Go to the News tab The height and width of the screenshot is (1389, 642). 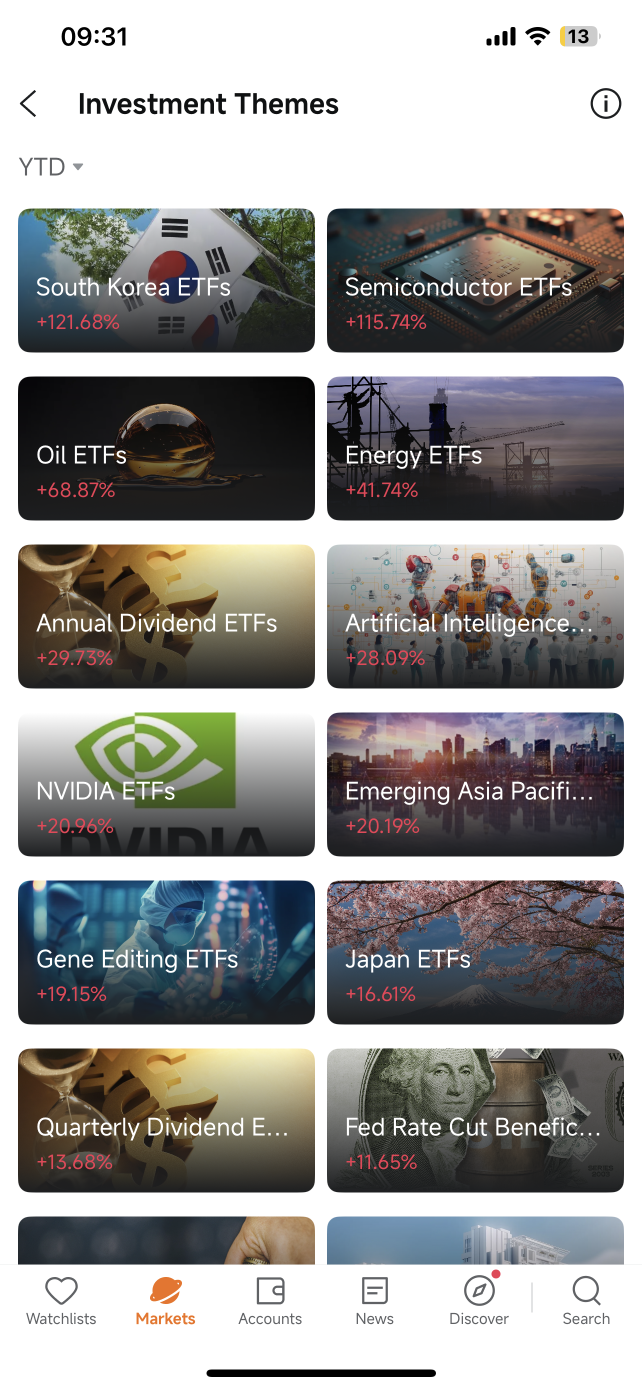point(374,1301)
